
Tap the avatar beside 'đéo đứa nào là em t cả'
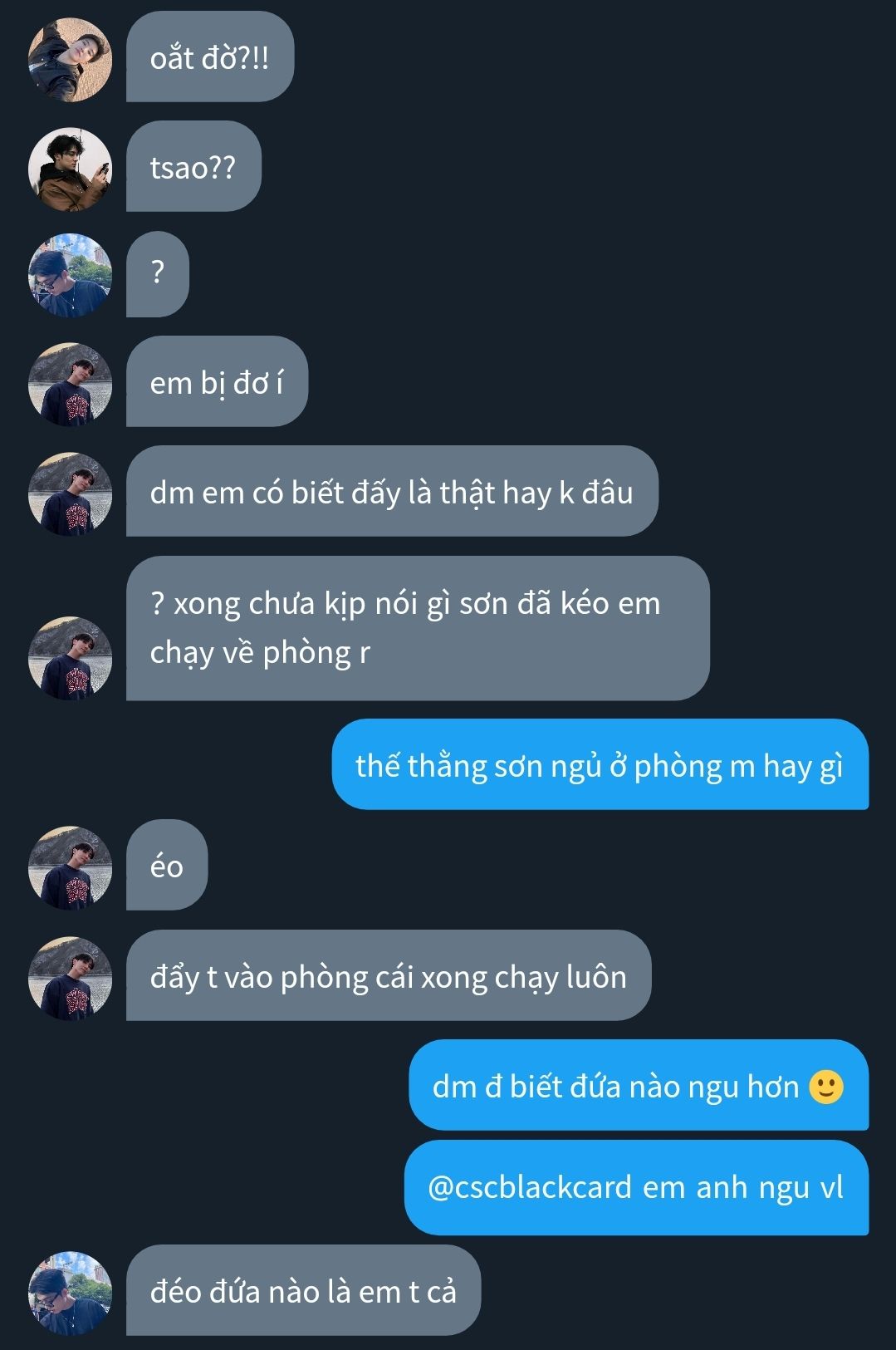[70, 1293]
